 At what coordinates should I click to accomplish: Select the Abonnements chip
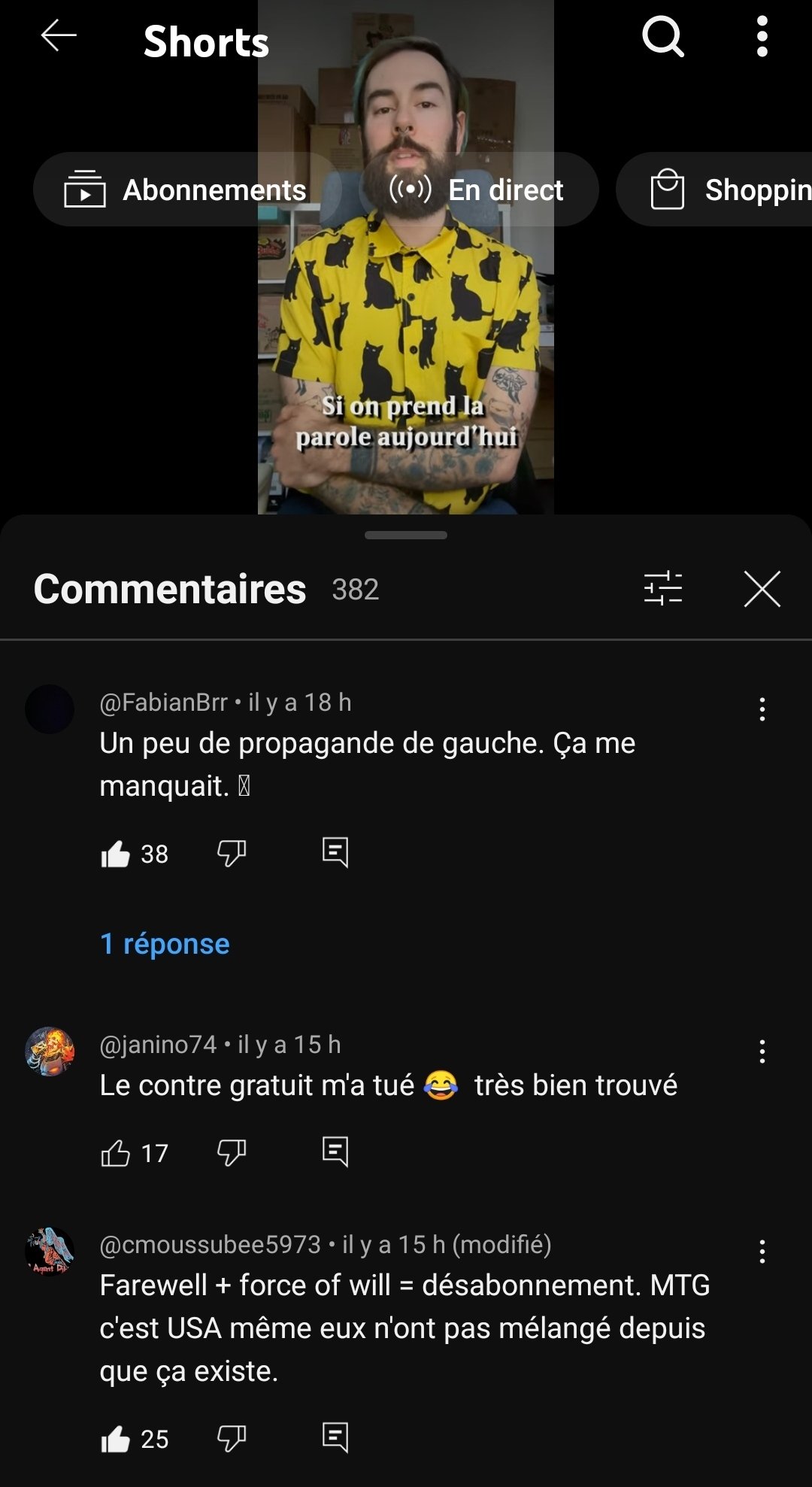(x=186, y=190)
